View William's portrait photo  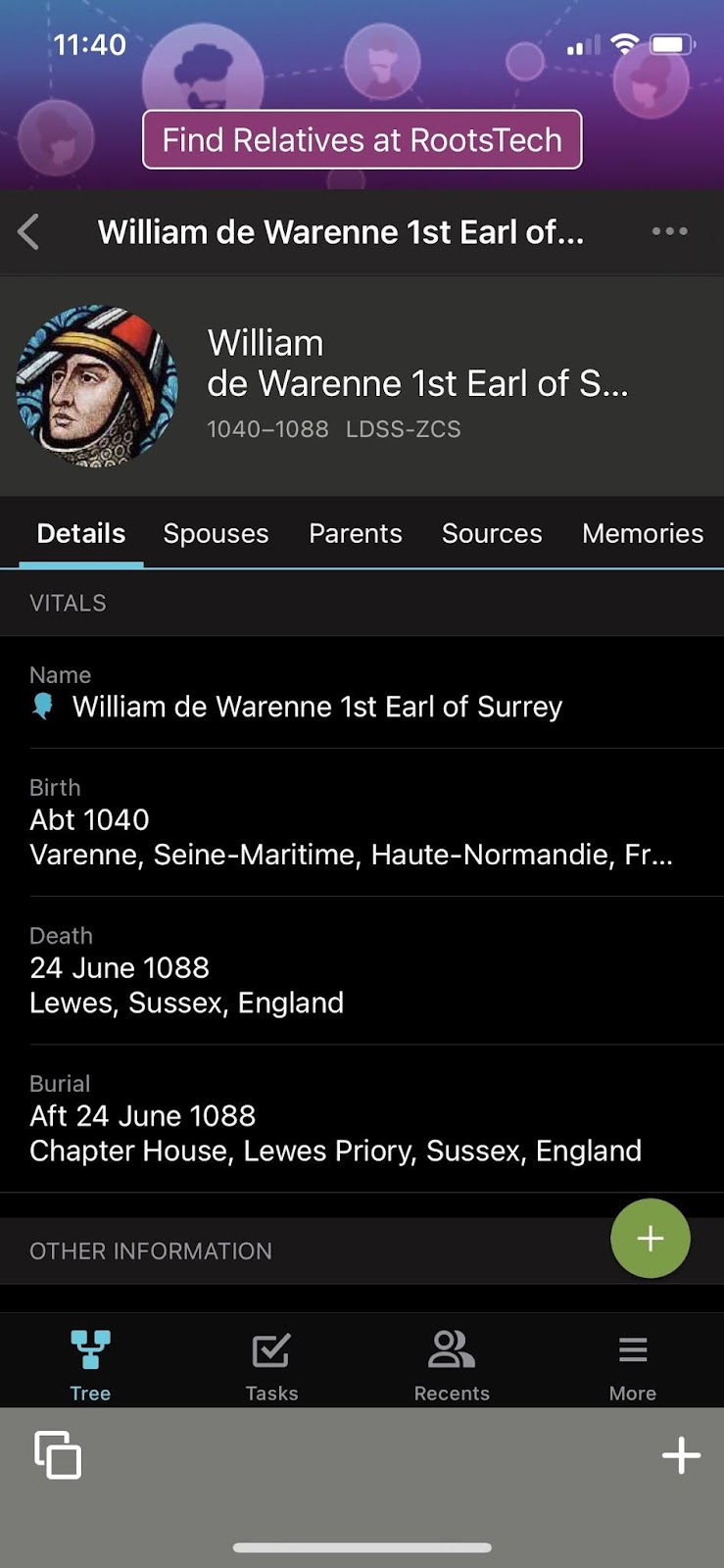coord(97,386)
